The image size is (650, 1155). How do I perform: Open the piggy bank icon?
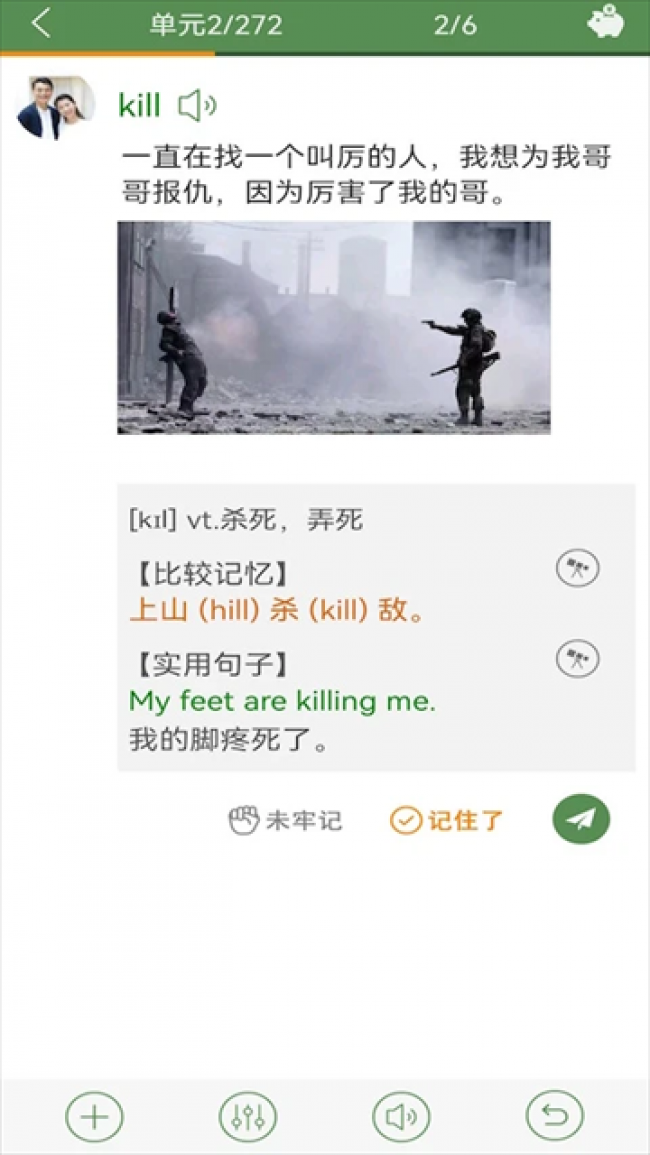(605, 22)
